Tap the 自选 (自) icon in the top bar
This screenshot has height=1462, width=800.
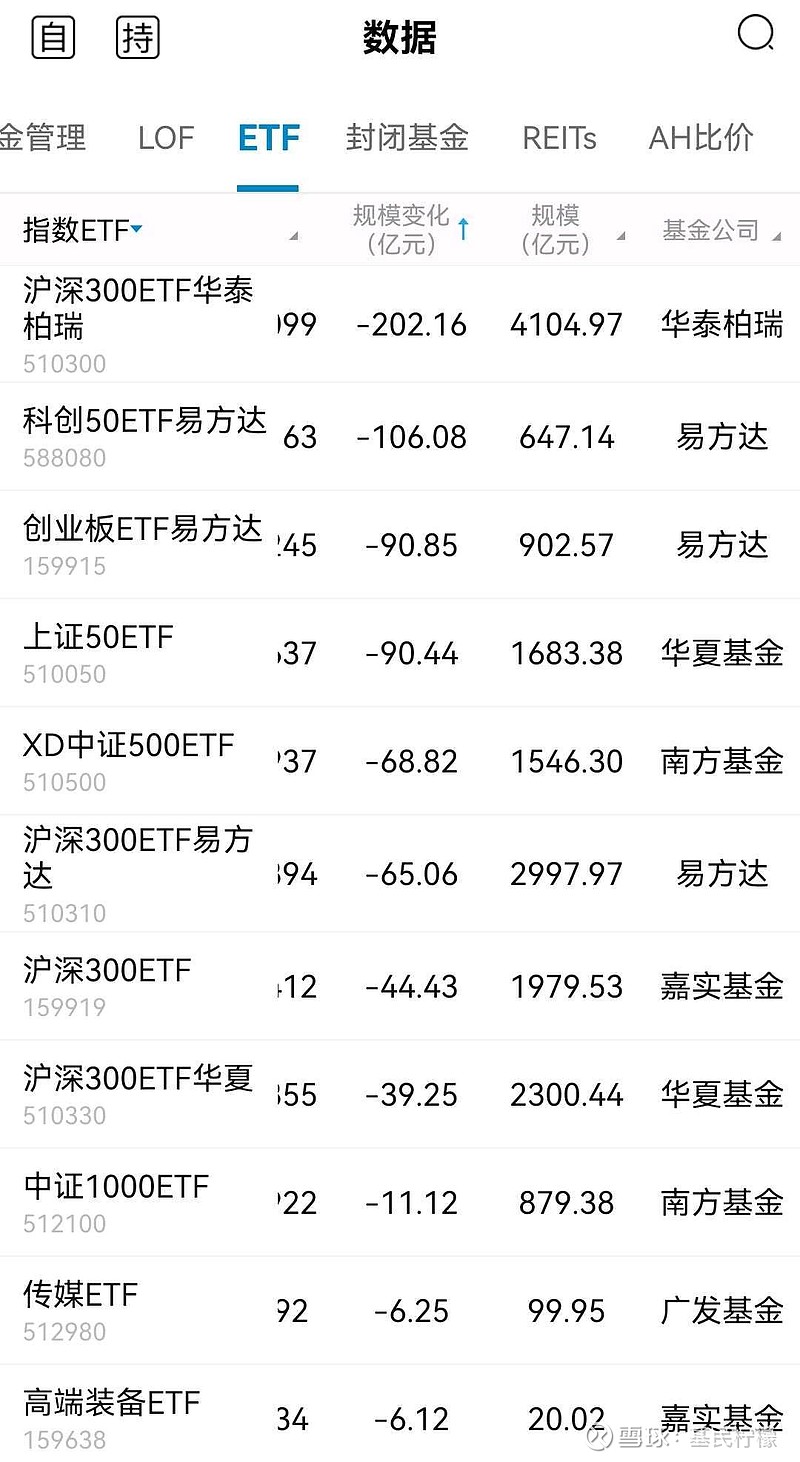(x=53, y=36)
